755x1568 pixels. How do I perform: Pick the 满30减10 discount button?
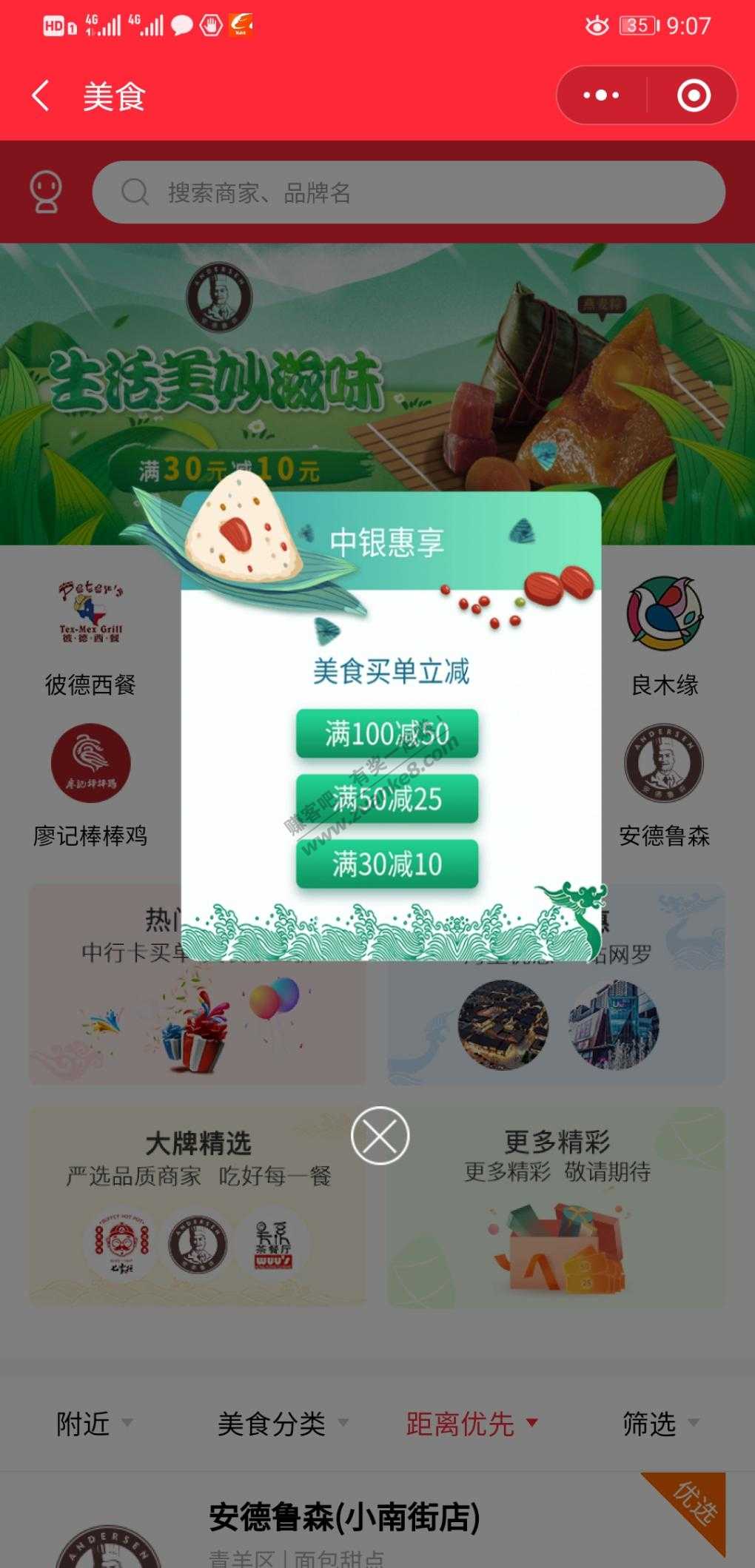click(x=386, y=864)
